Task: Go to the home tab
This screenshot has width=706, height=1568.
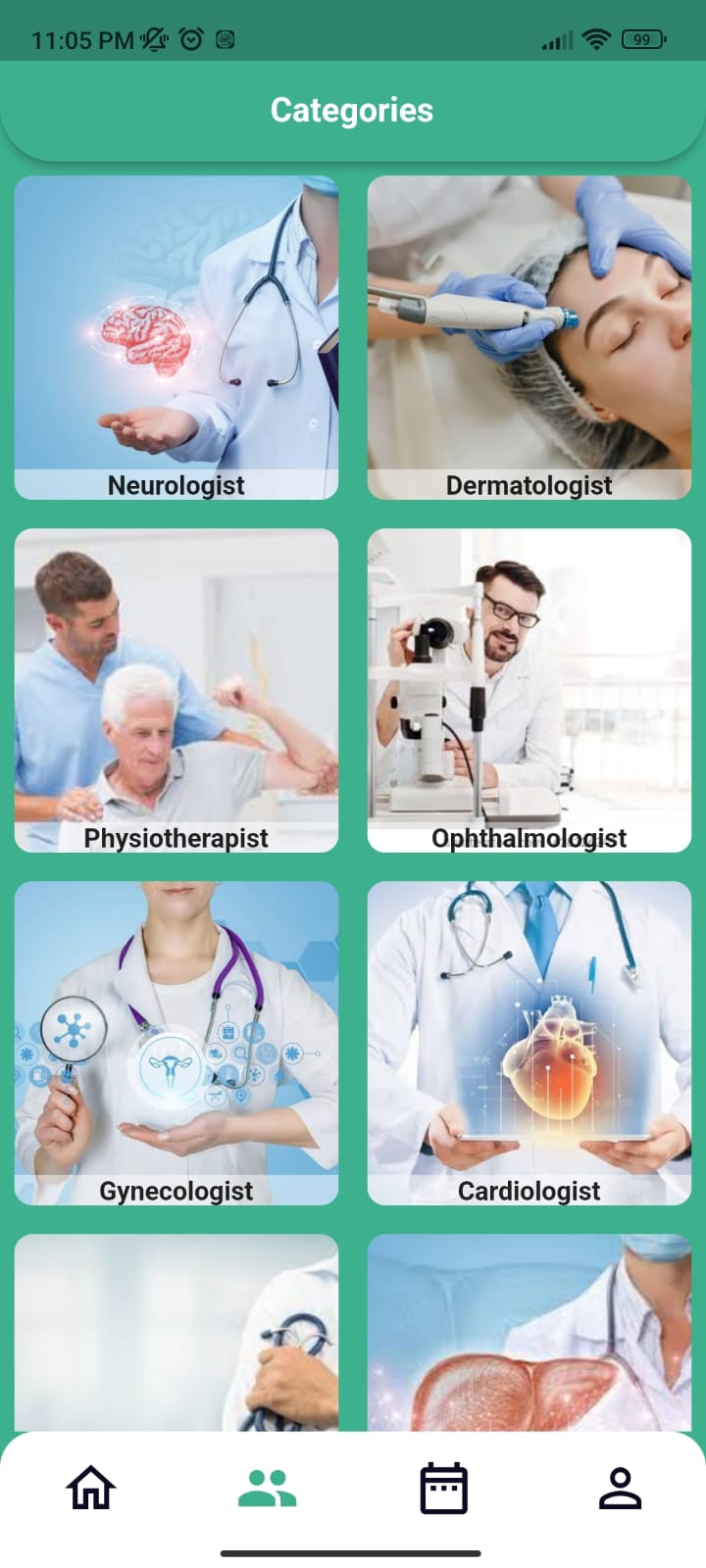Action: click(90, 1488)
